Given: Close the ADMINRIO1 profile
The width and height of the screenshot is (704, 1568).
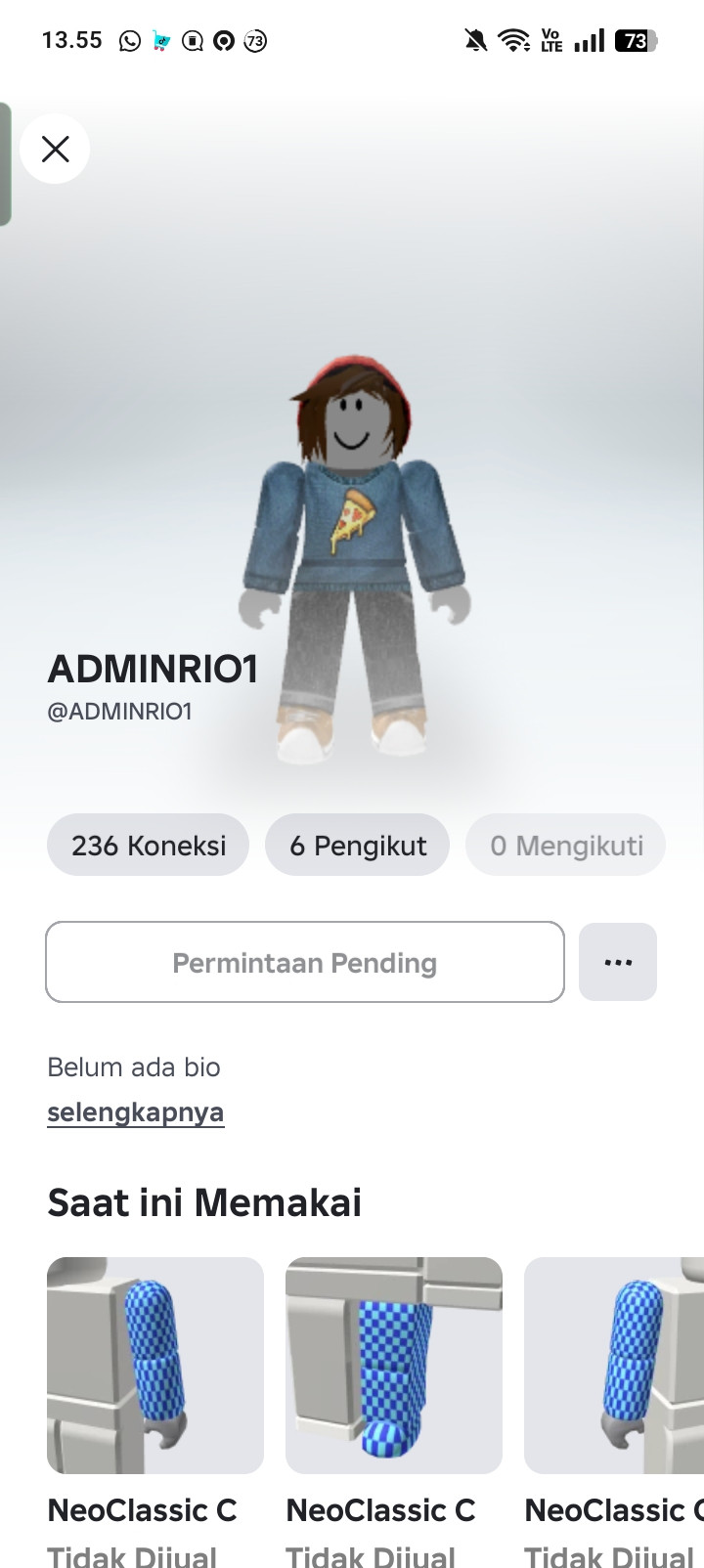Looking at the screenshot, I should point(56,149).
